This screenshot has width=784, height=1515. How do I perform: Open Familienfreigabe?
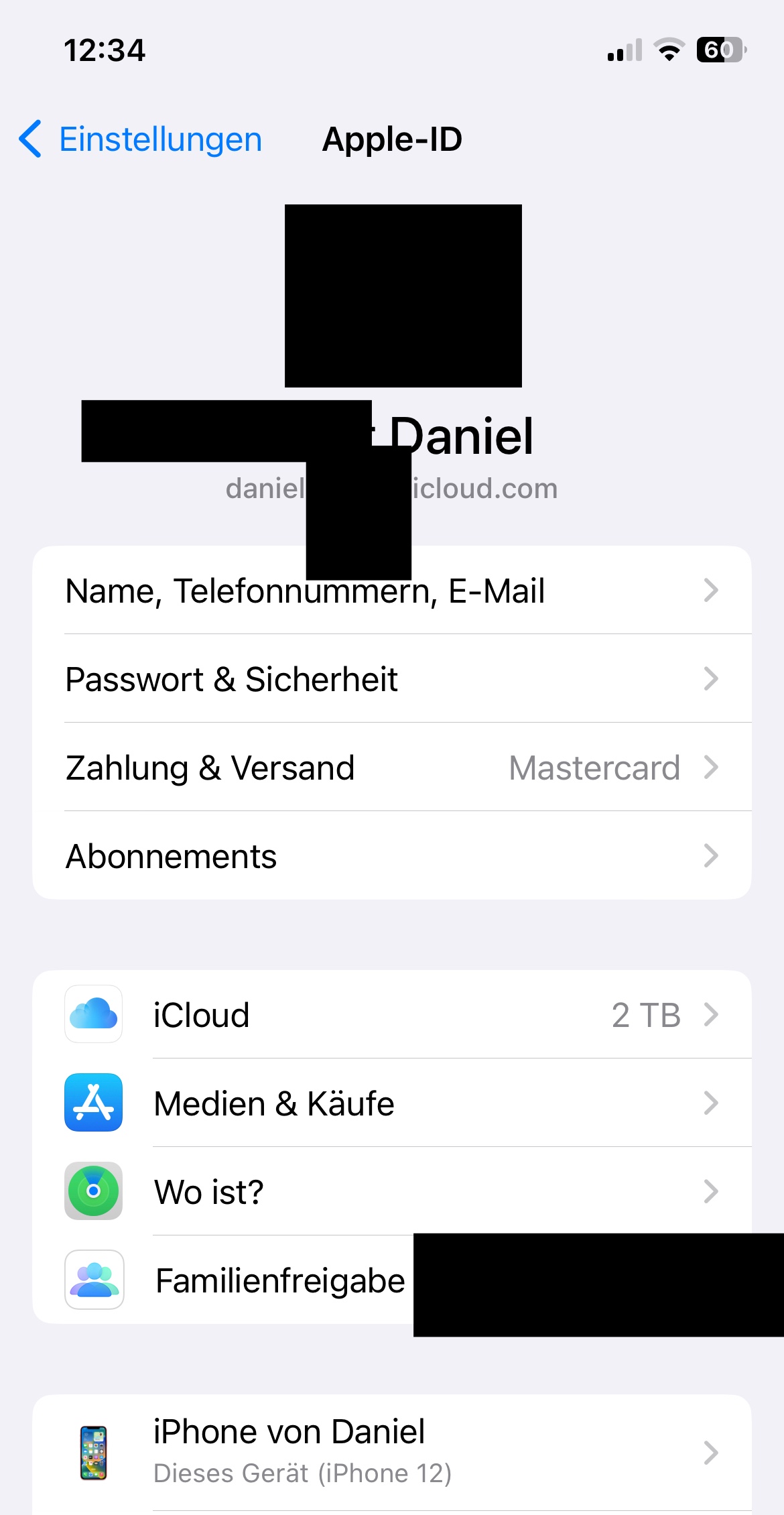[x=268, y=1280]
